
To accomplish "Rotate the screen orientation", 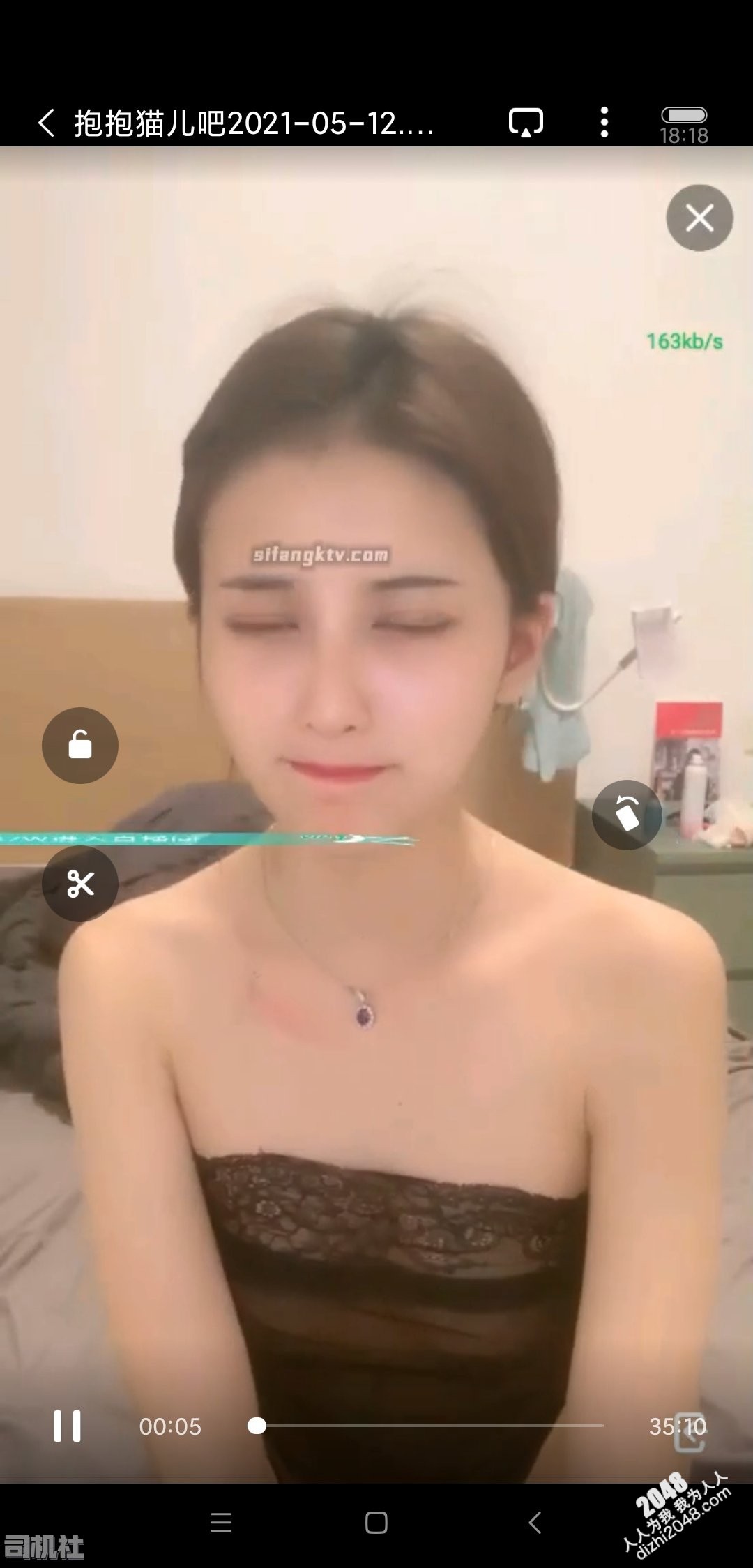I will click(626, 814).
